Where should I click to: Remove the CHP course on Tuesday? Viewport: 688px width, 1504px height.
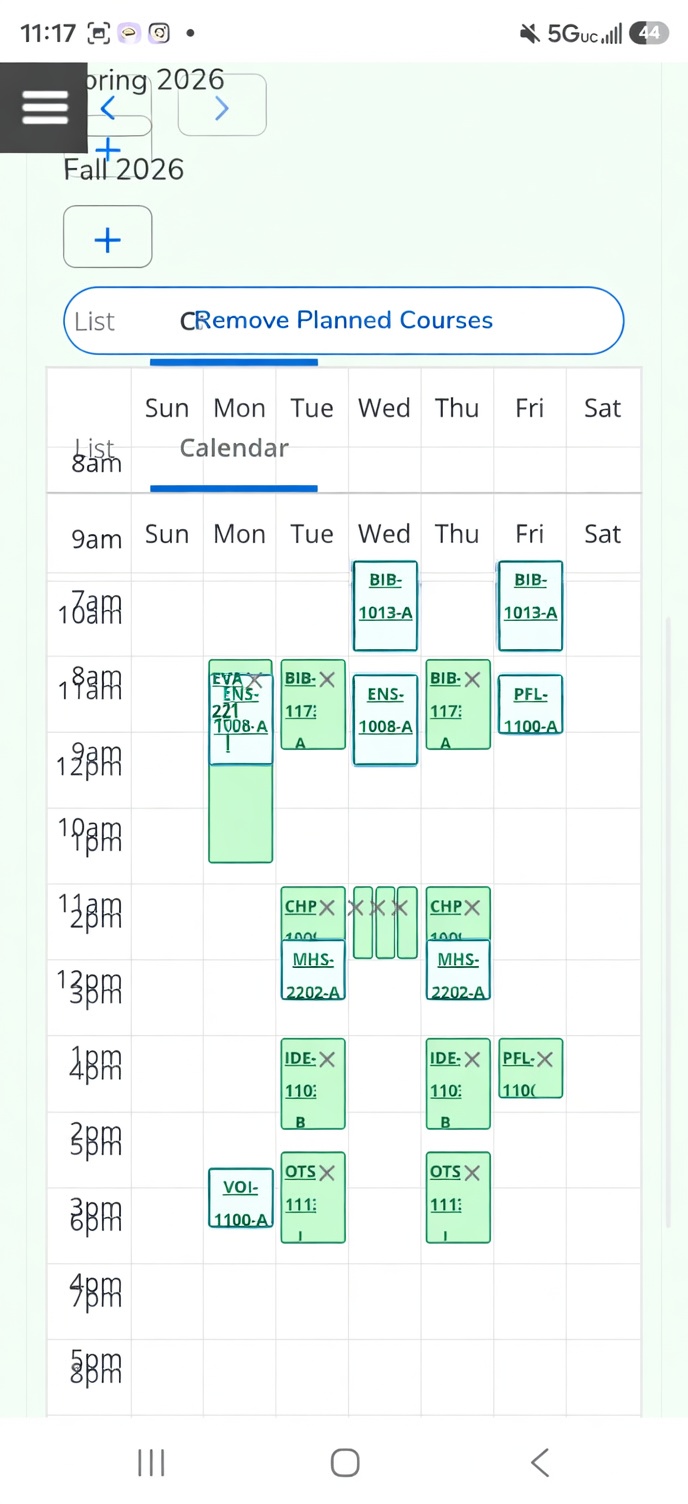[327, 907]
